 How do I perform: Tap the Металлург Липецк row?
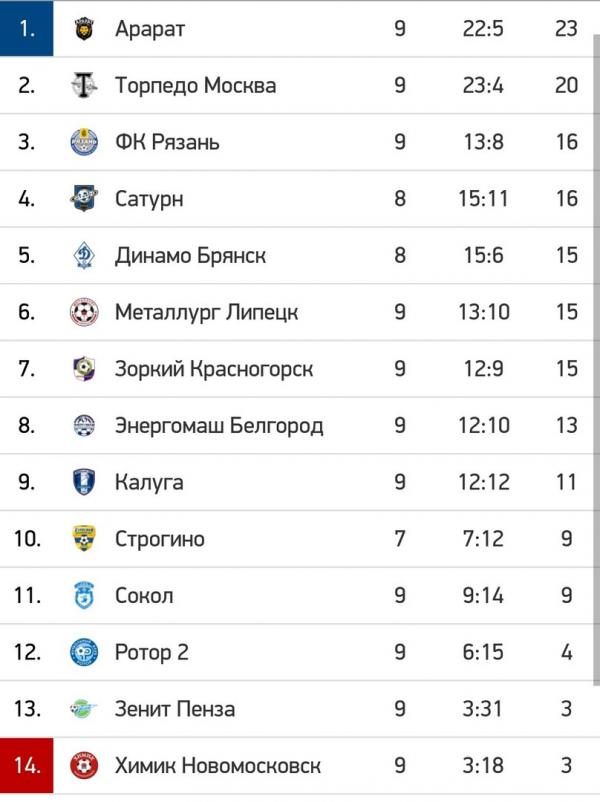click(x=206, y=312)
